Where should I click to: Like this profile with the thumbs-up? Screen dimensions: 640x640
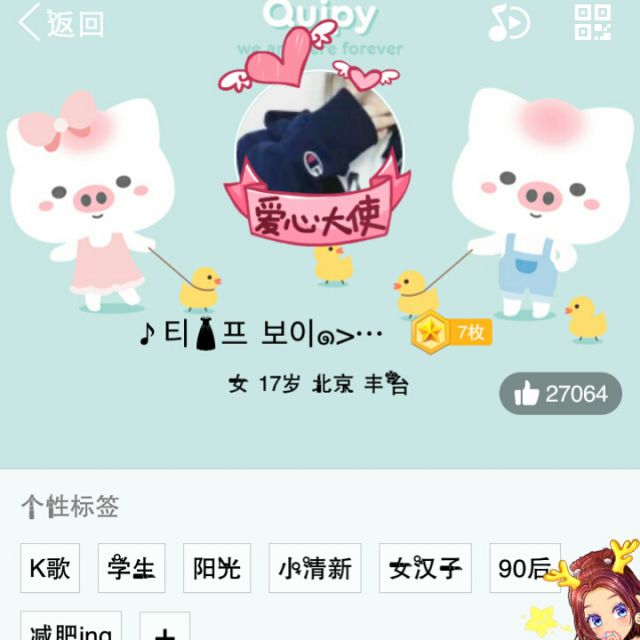(x=561, y=394)
